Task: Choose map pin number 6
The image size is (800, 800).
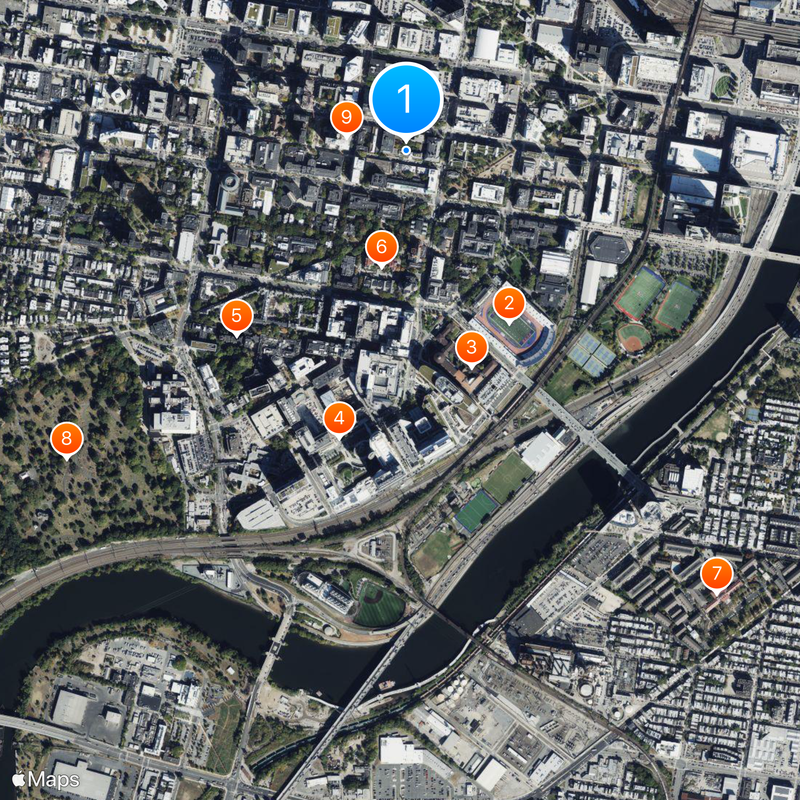Action: 381,246
